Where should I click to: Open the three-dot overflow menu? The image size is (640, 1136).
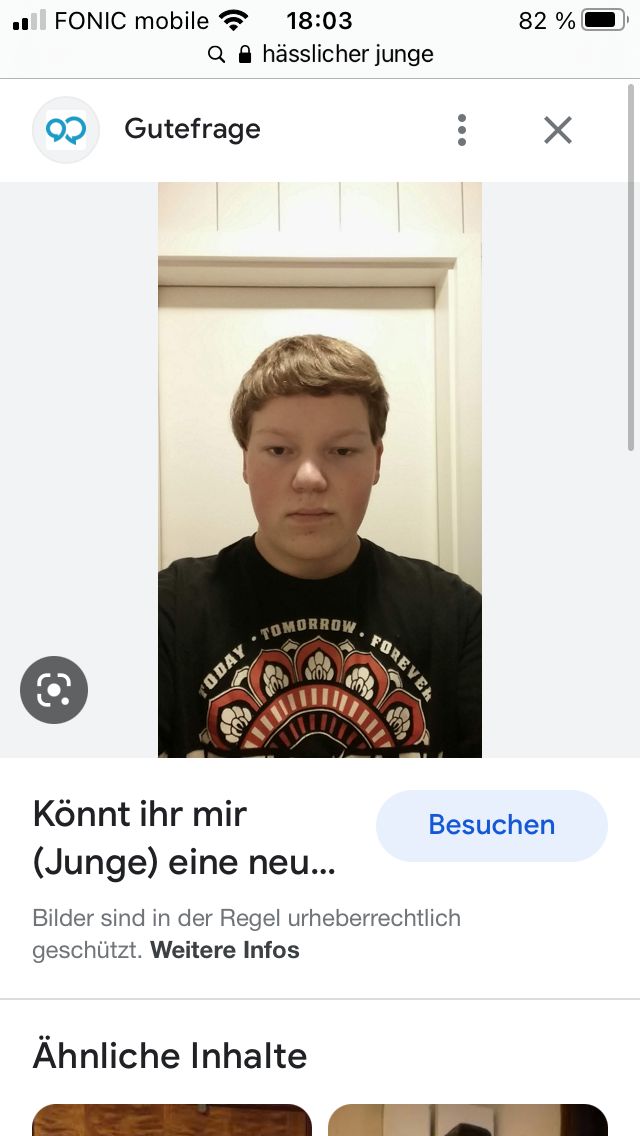461,130
